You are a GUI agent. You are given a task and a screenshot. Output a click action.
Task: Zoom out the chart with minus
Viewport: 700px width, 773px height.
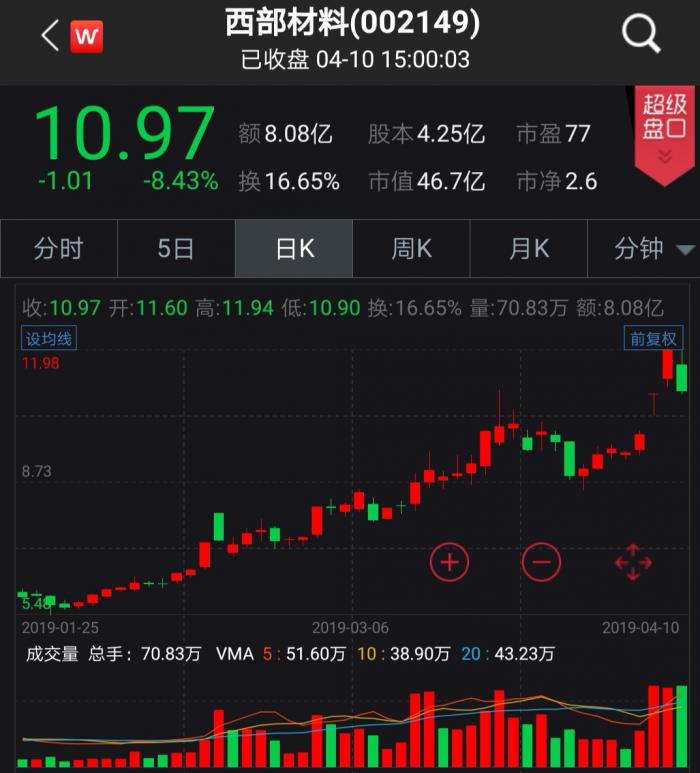pos(541,563)
